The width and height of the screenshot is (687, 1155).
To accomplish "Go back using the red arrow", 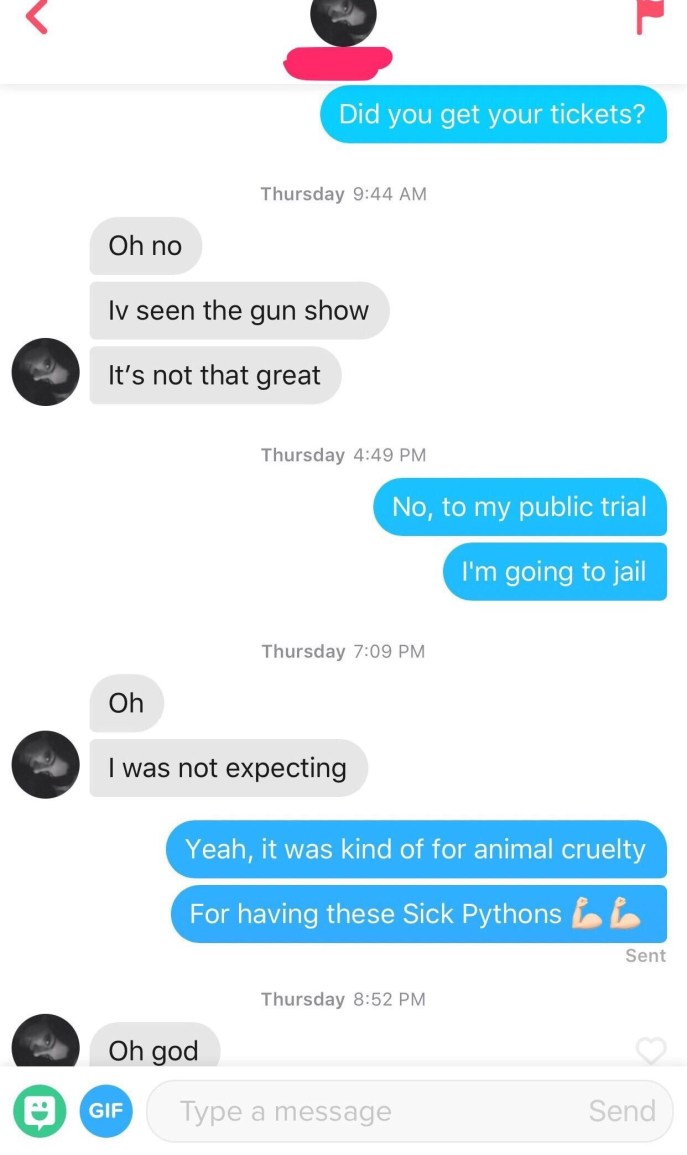I will [37, 17].
